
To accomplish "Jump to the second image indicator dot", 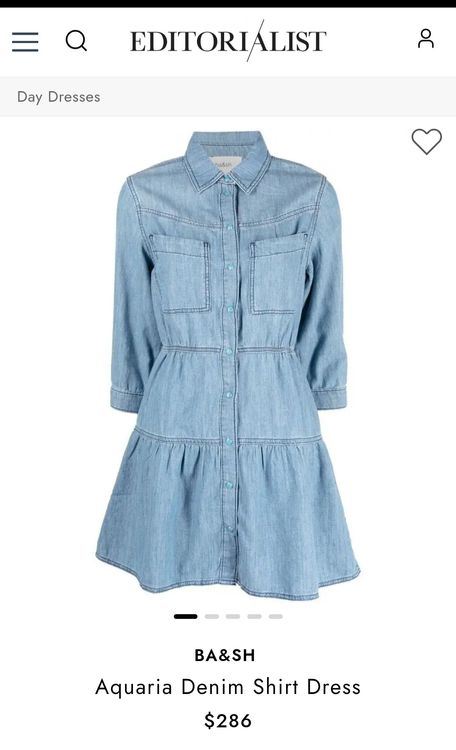I will click(x=212, y=617).
